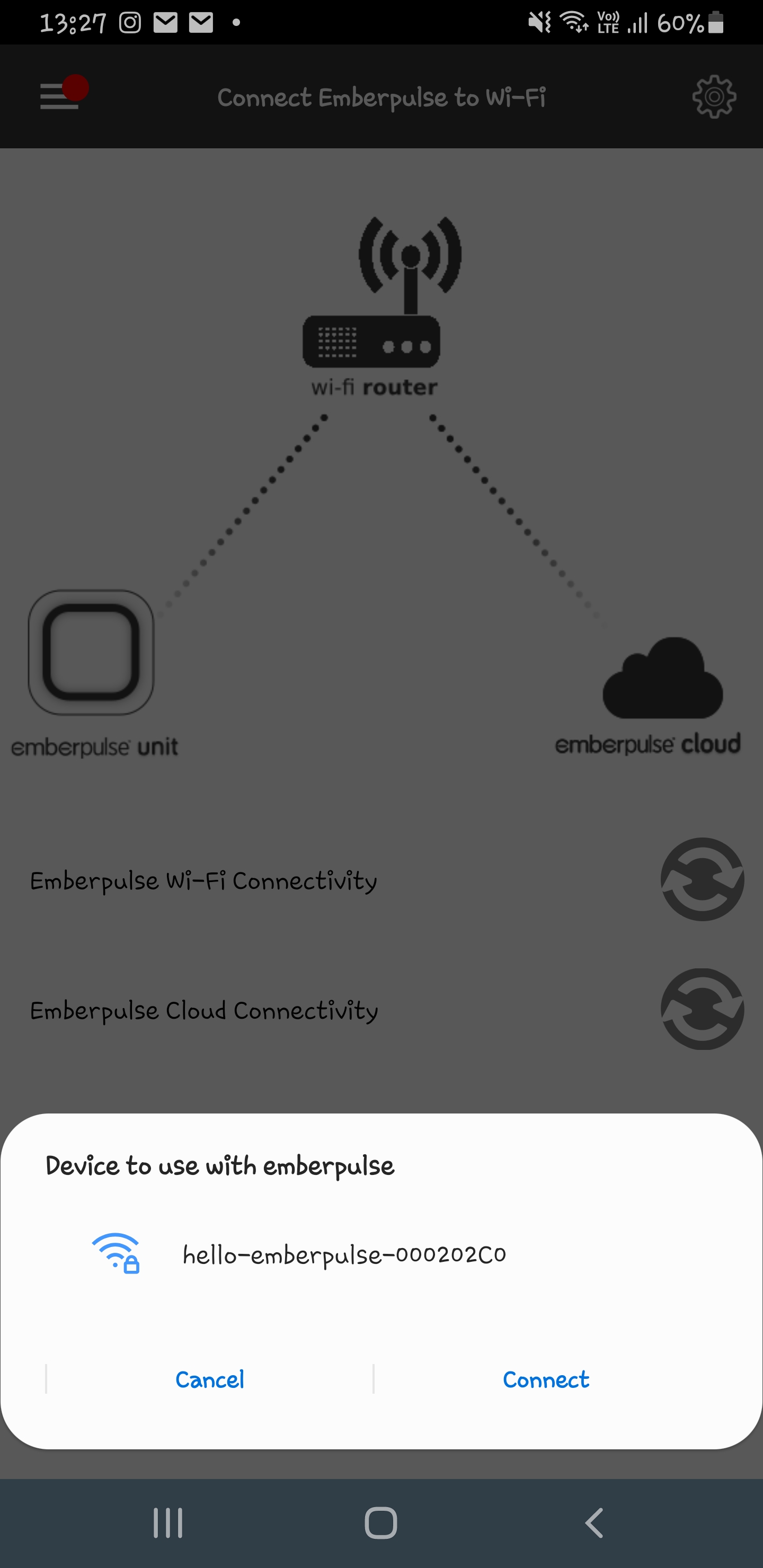
Task: Refresh Emberpulse Cloud Connectivity status
Action: coord(702,1009)
